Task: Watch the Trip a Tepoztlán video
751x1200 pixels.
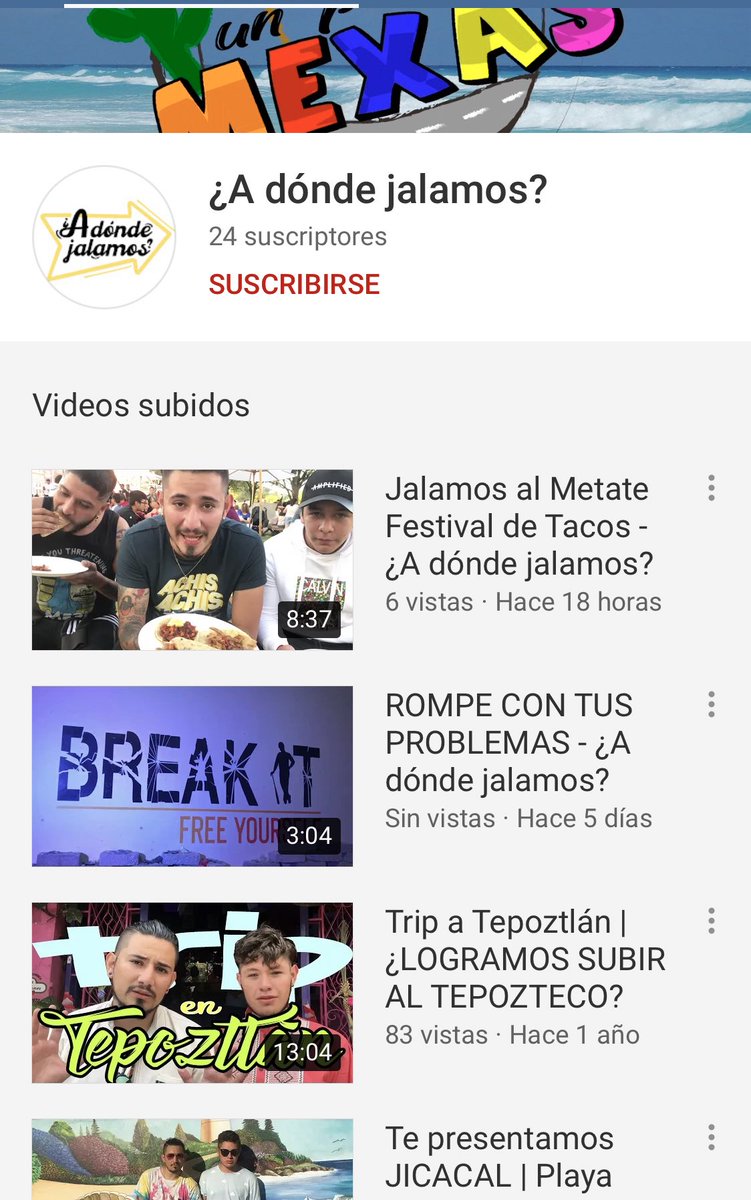Action: (192, 993)
